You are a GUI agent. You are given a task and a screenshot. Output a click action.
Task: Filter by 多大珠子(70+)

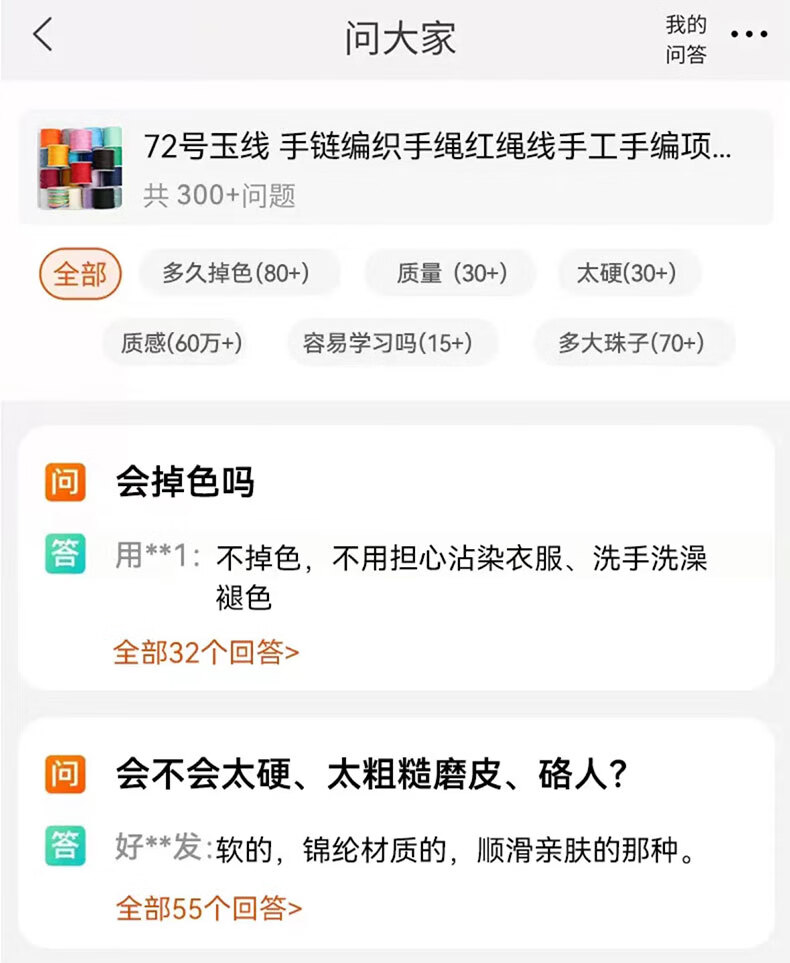pos(631,343)
